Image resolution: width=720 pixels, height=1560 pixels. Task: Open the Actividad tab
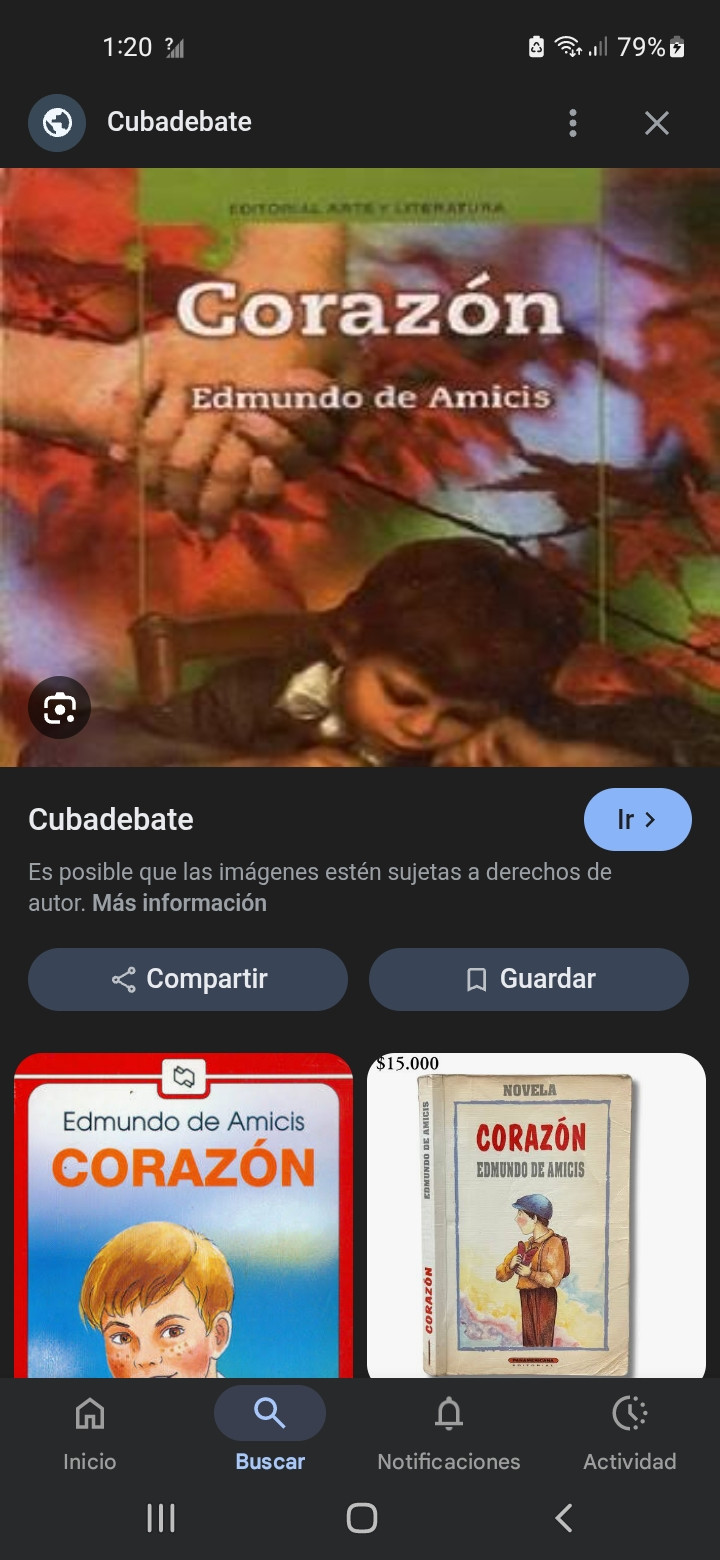point(630,1434)
